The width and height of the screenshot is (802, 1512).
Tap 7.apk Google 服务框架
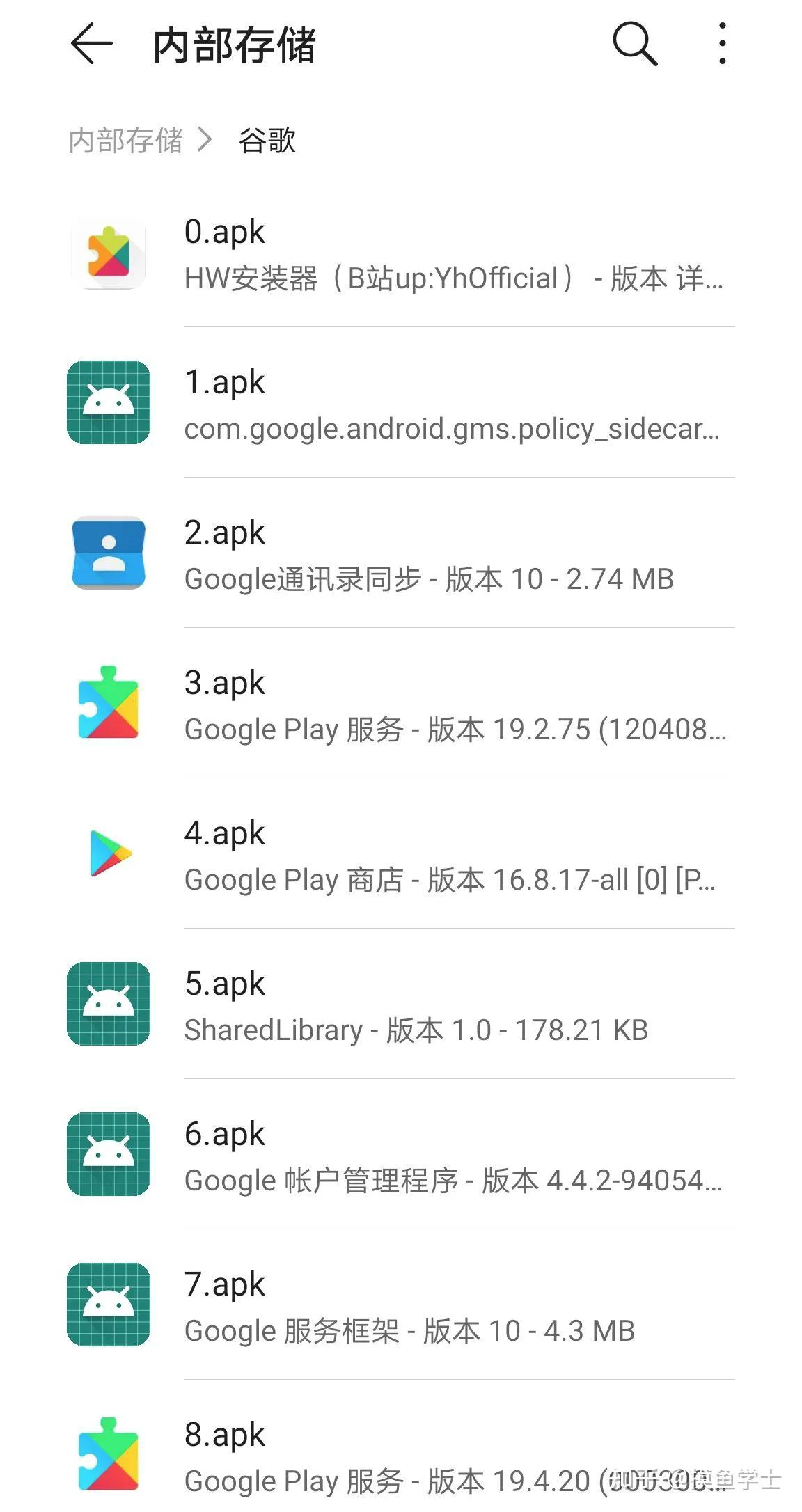pos(401,1305)
